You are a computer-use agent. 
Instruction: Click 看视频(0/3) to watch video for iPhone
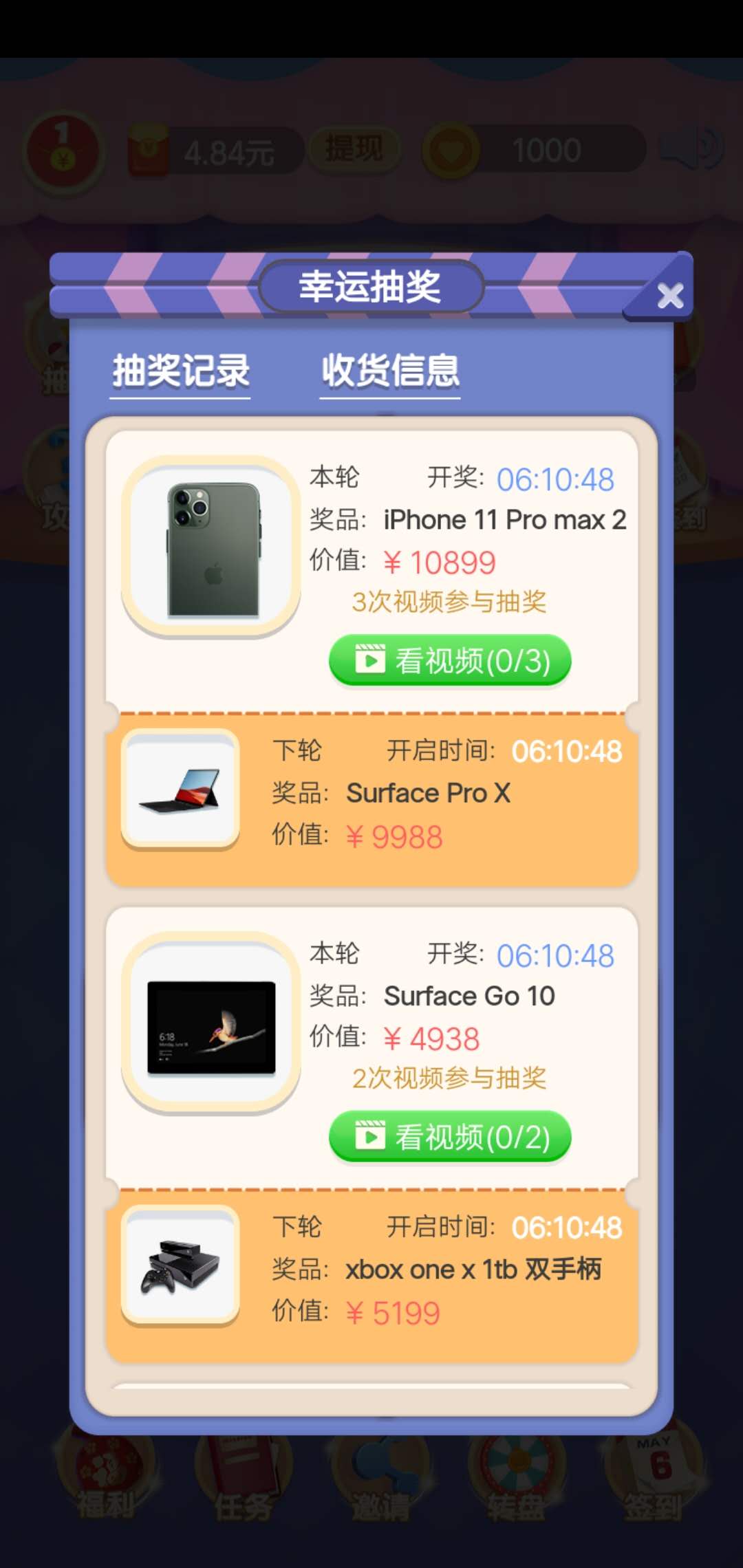pos(451,660)
